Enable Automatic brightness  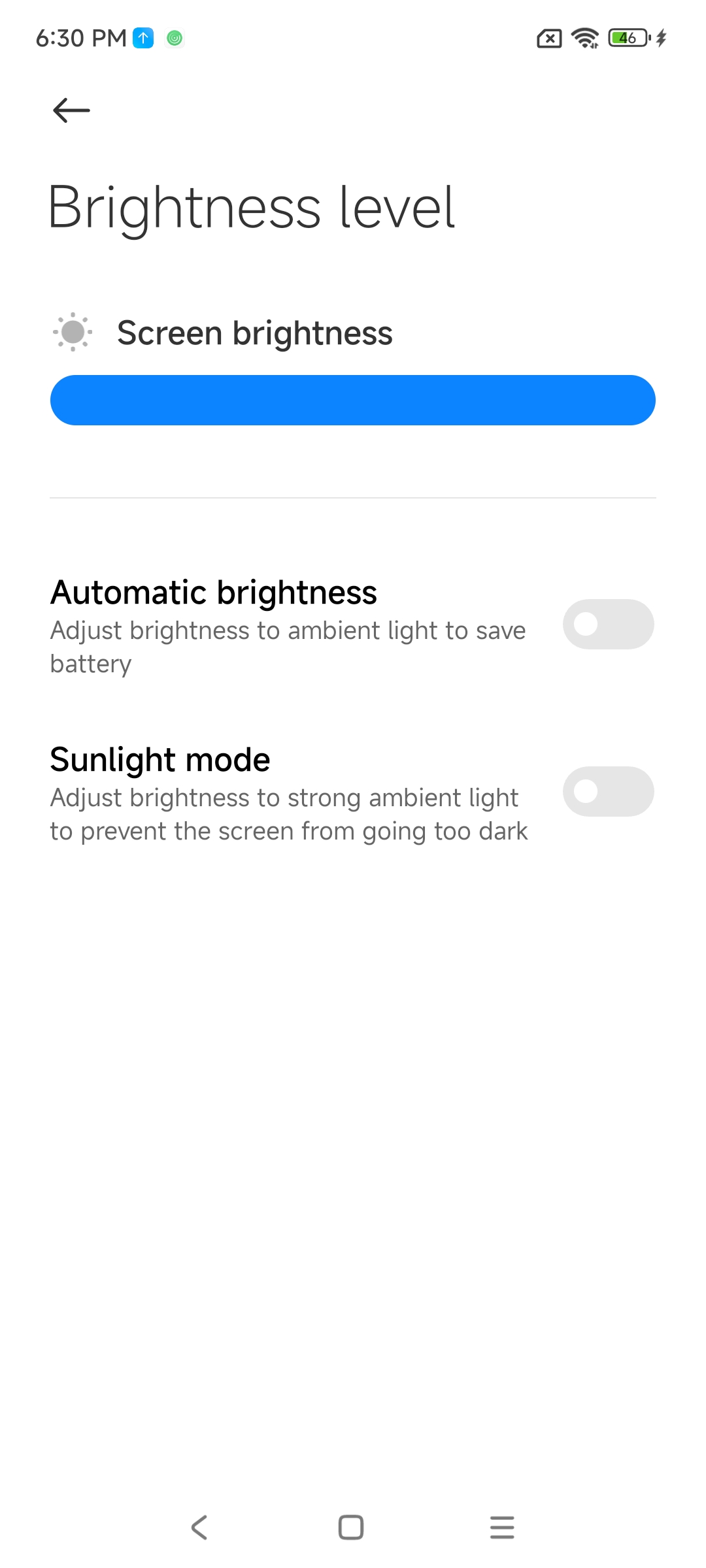tap(608, 624)
